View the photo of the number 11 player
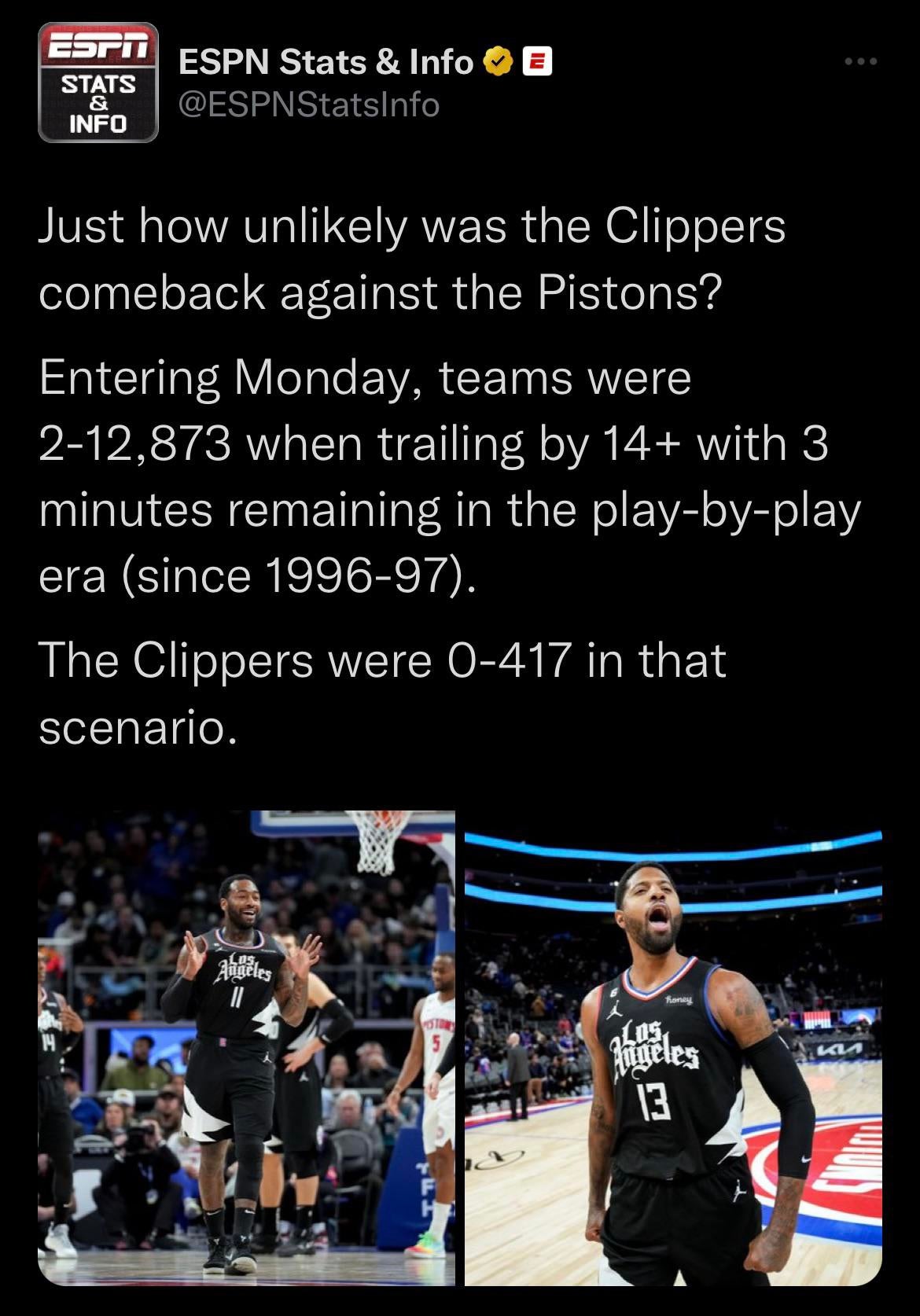This screenshot has height=1316, width=920. tap(246, 1048)
